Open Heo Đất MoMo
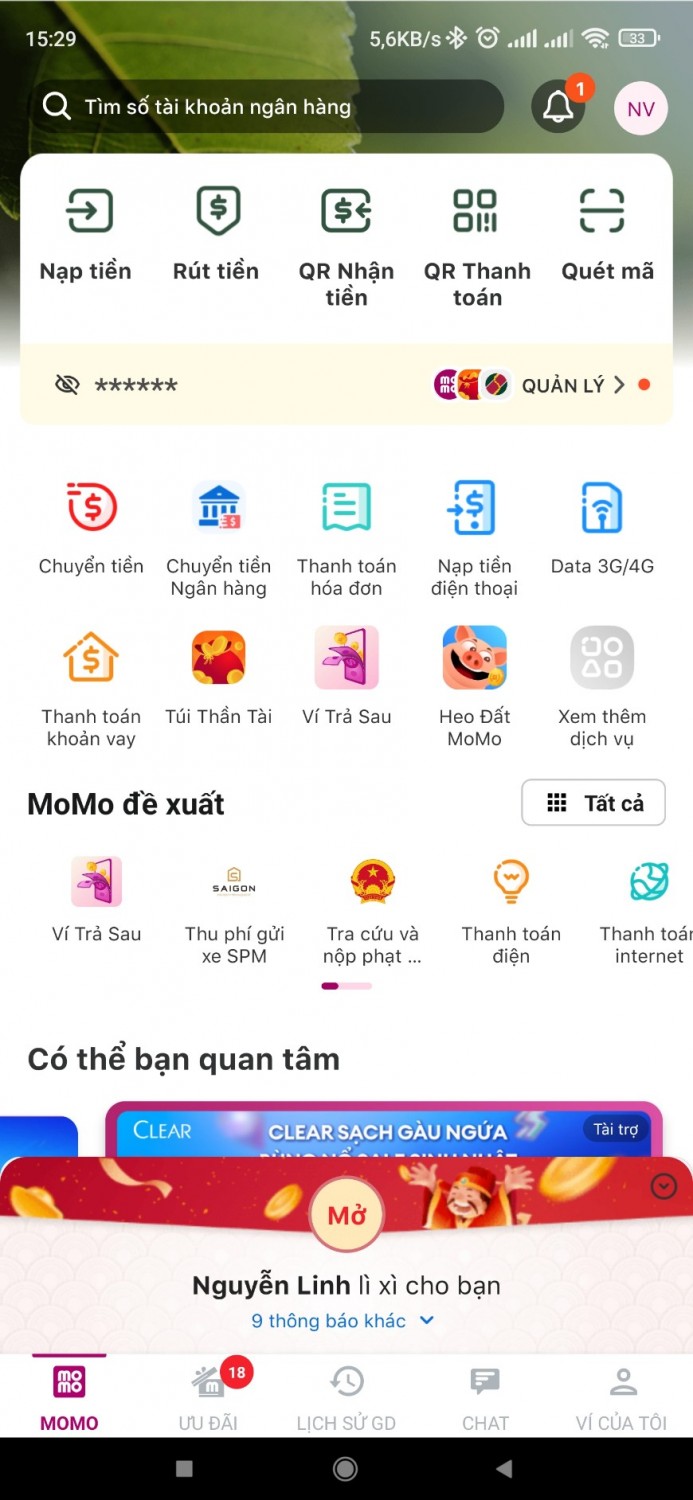Screen dimensions: 693x1500 click(x=474, y=685)
